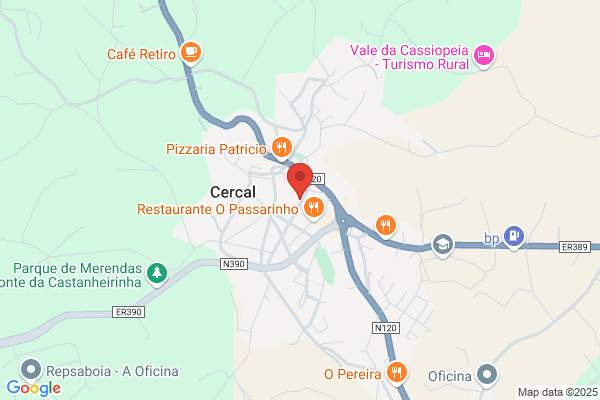Open the O Pereira restaurant pin

[396, 373]
